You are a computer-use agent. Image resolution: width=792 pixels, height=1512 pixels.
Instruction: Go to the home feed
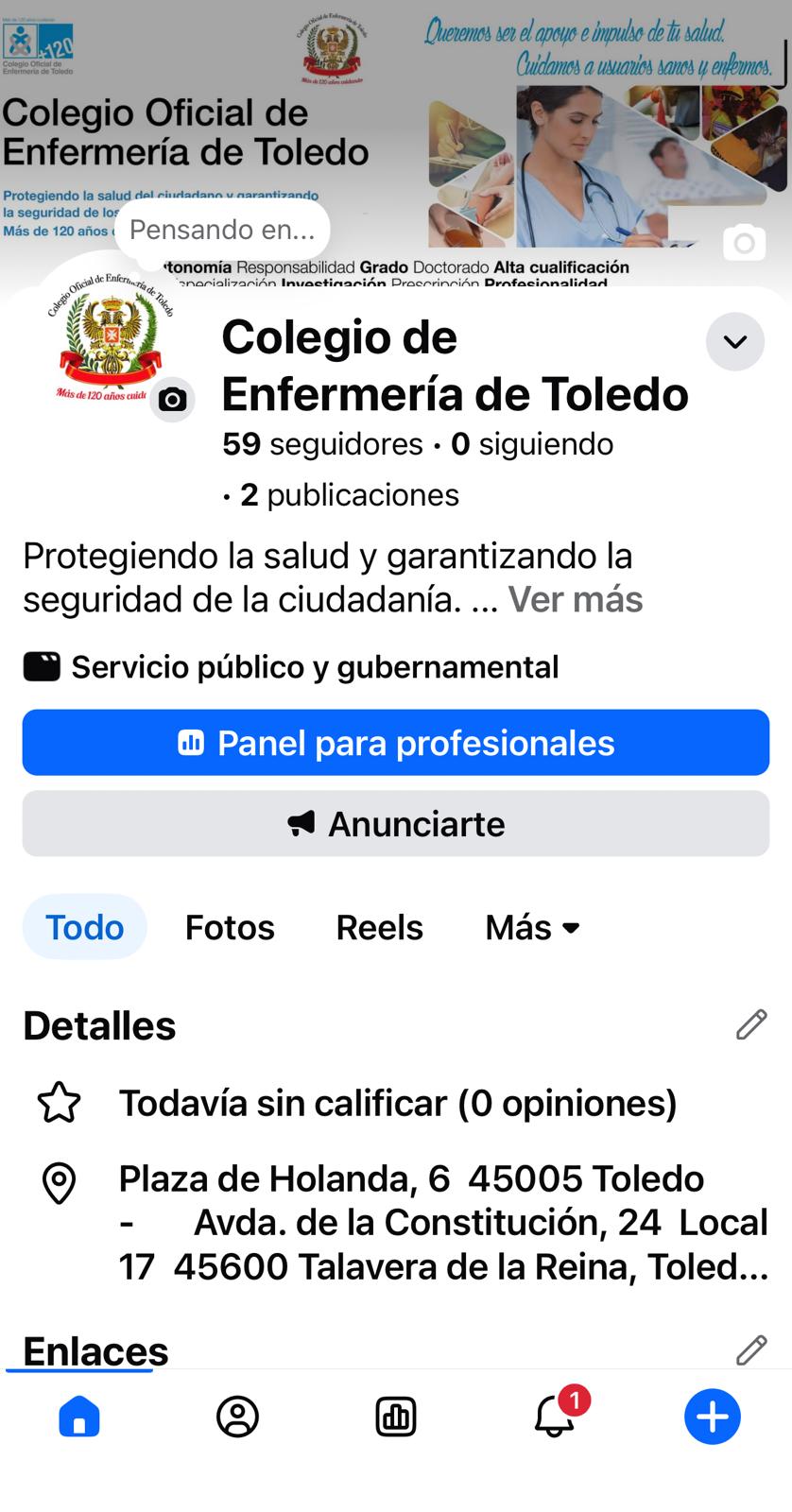pos(79,1417)
